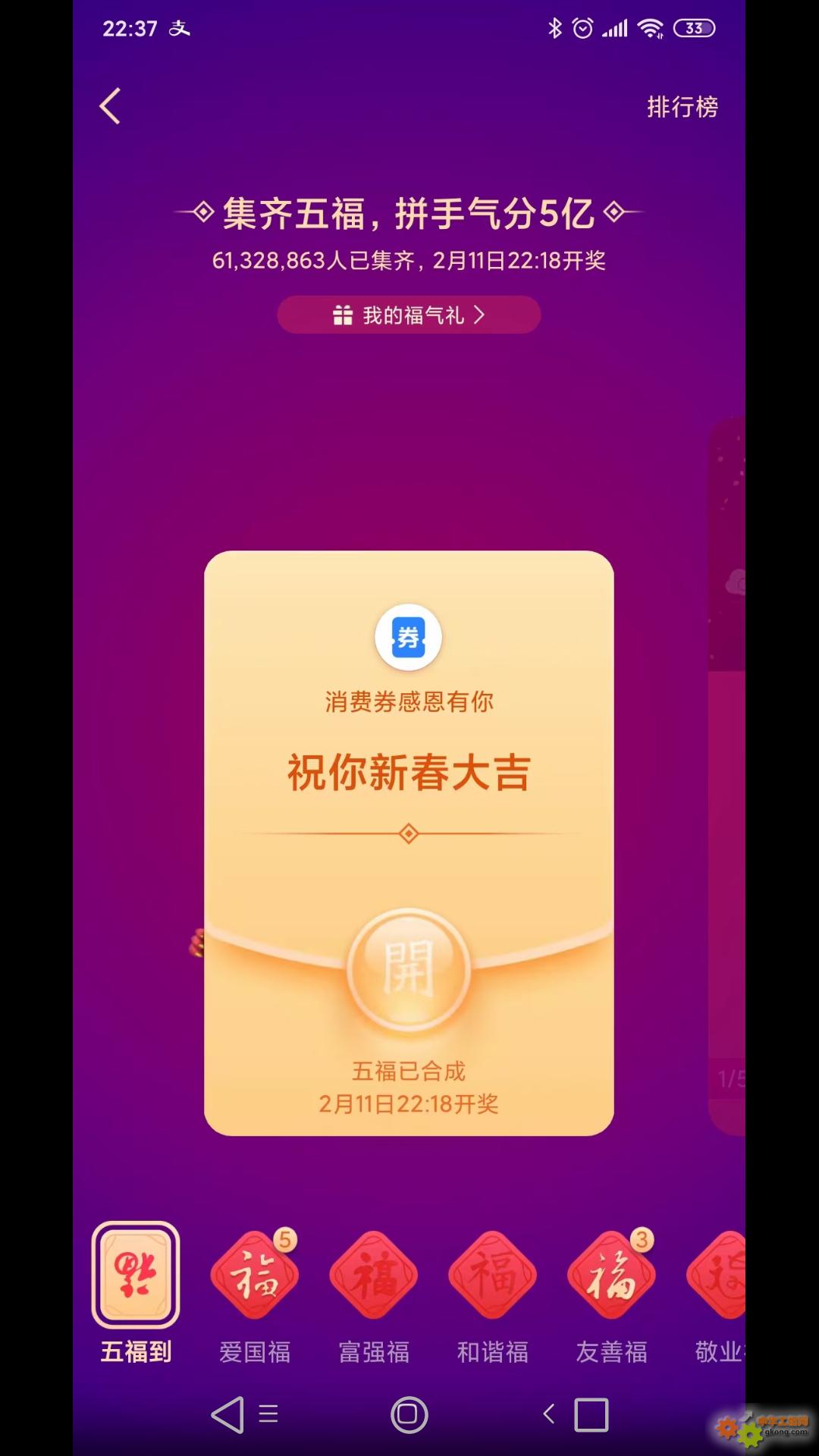Open the 排行榜 leaderboard
Viewport: 819px width, 1456px height.
682,107
